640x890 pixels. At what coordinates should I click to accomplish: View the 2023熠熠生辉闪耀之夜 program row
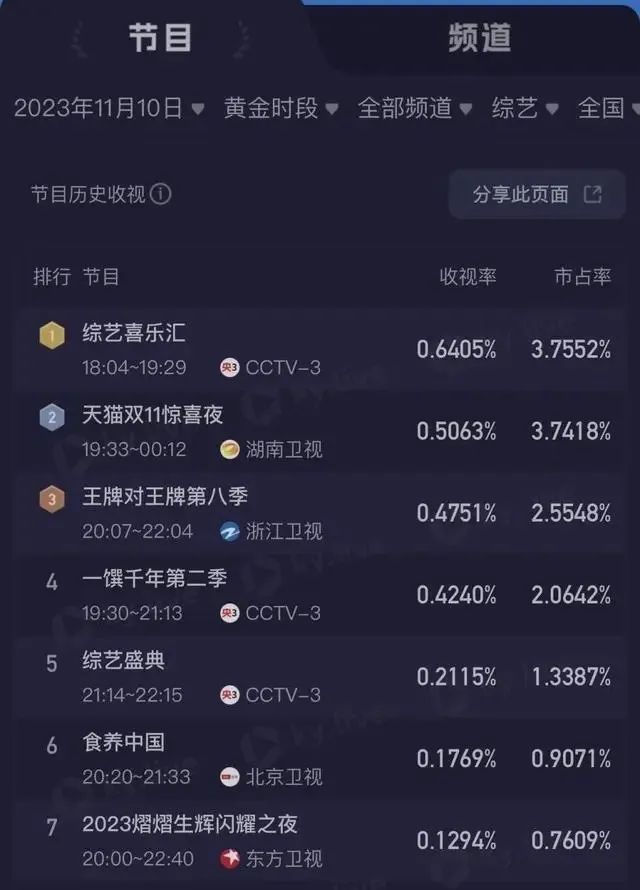click(x=320, y=841)
